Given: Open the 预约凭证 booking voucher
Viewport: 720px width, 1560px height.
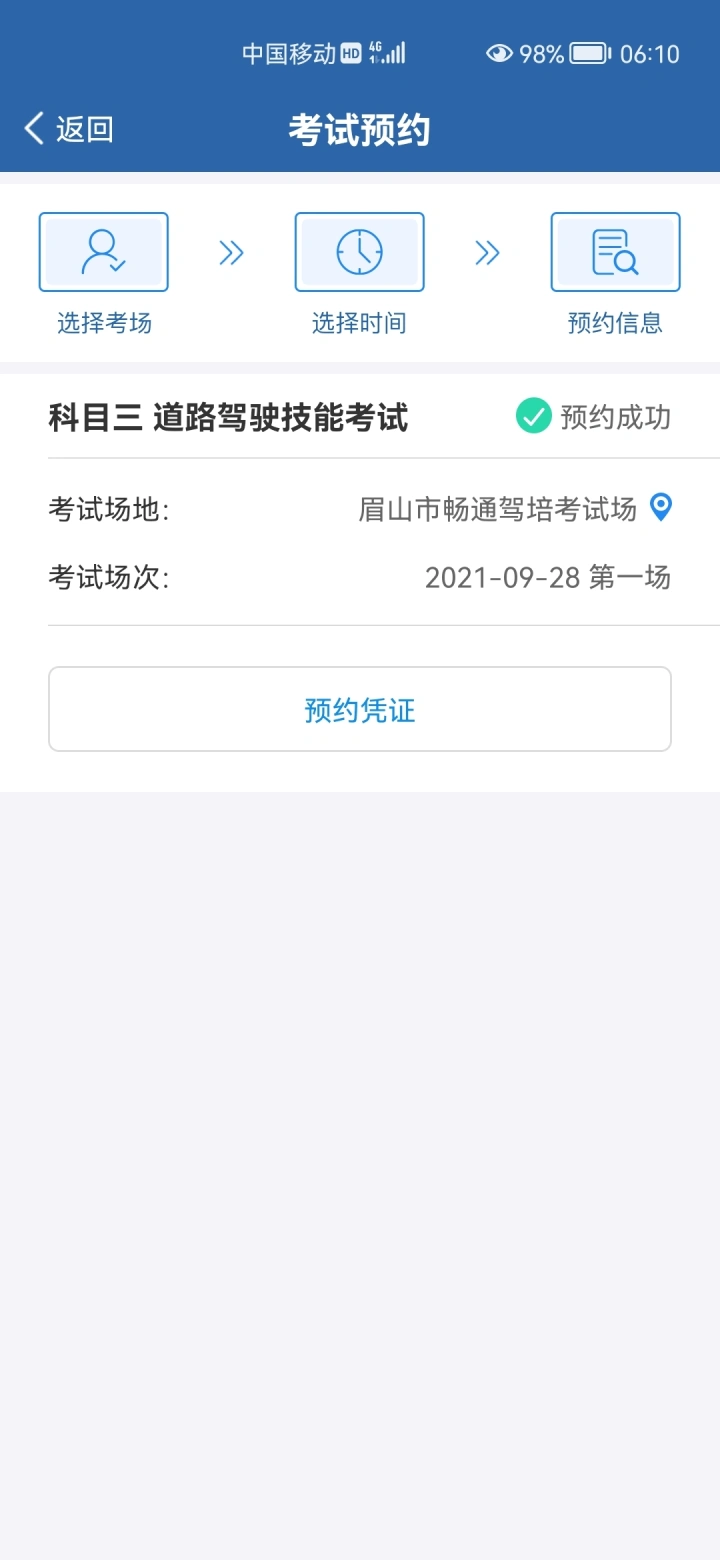Looking at the screenshot, I should (x=360, y=709).
